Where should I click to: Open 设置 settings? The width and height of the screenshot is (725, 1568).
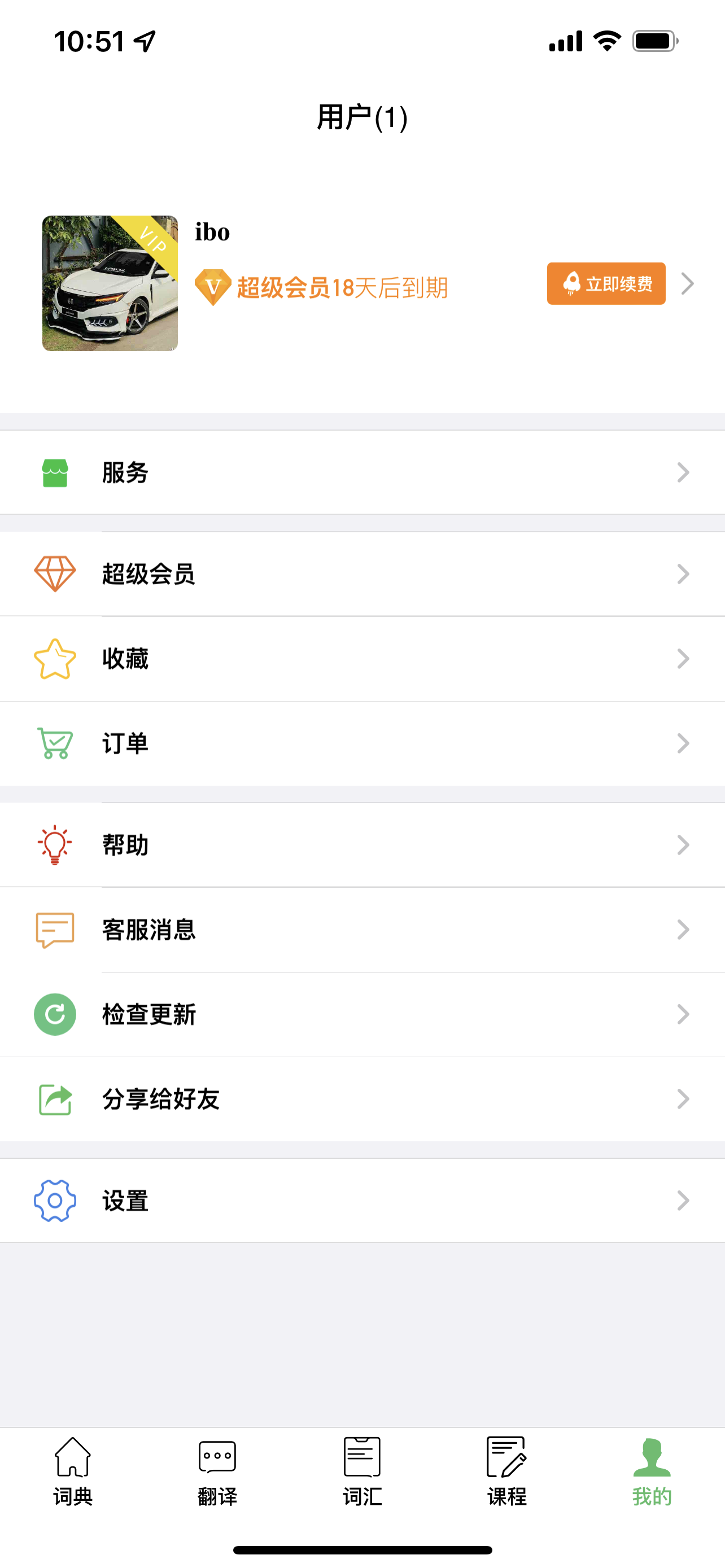pyautogui.click(x=362, y=1201)
